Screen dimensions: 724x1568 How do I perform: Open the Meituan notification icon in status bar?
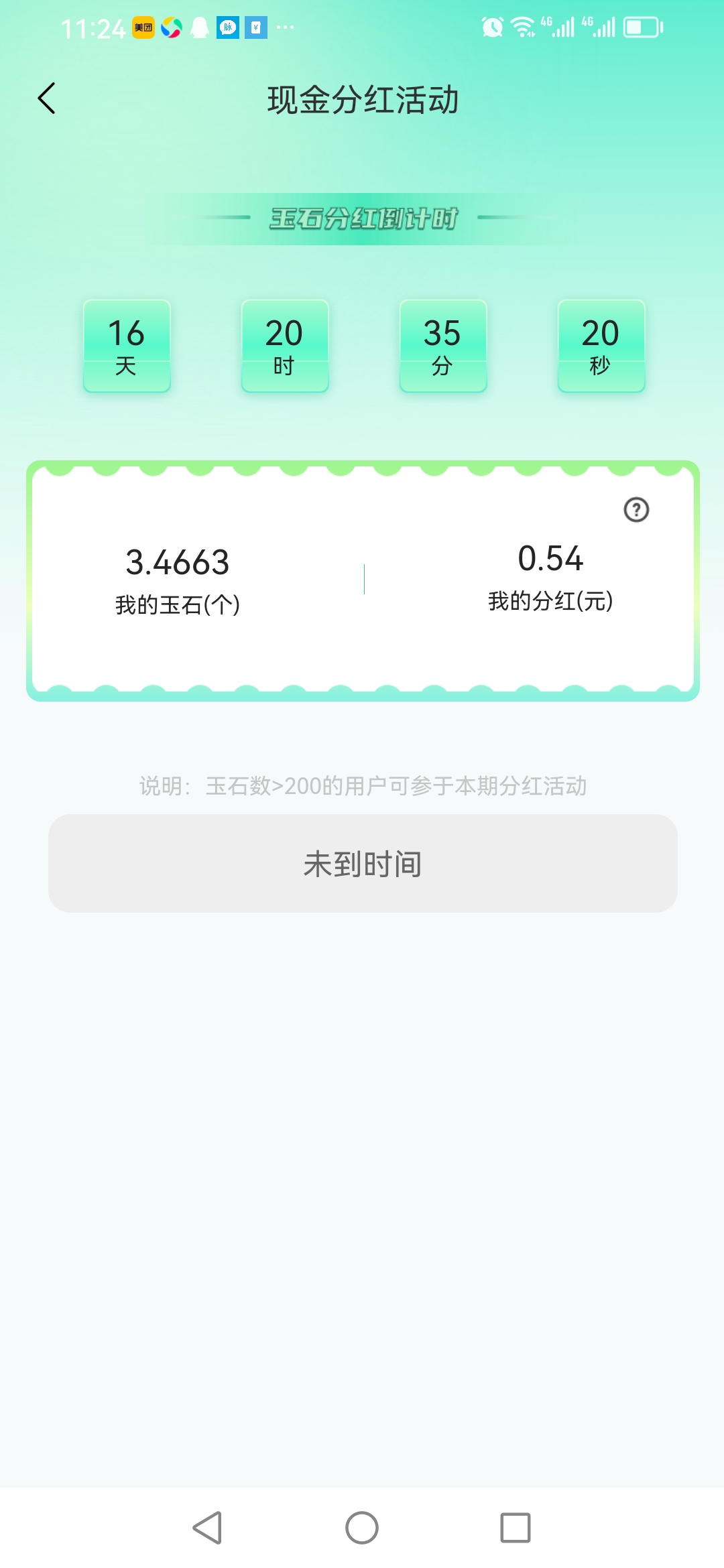[143, 26]
